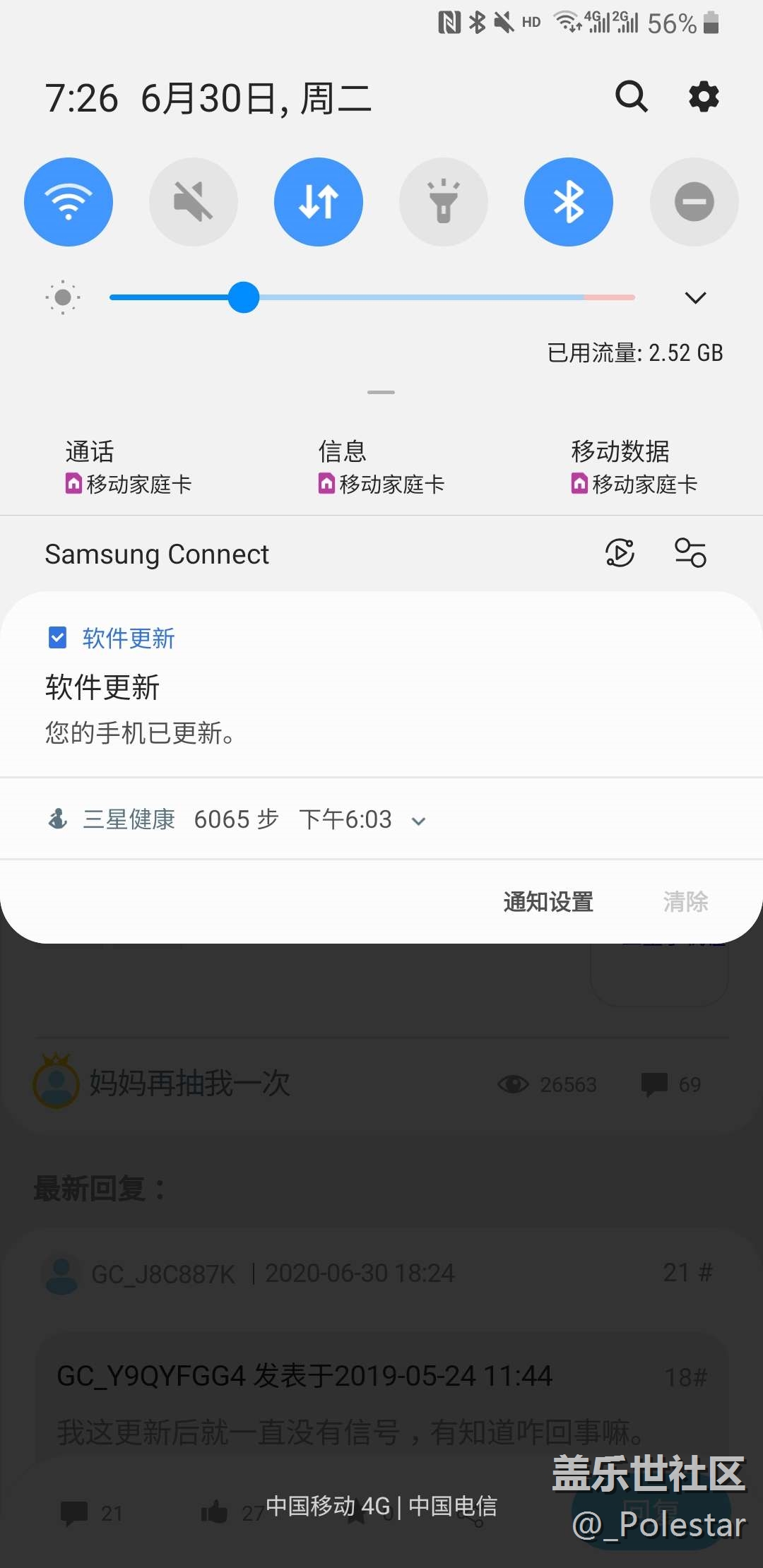
Task: Expand the 三星健康 steps notification
Action: (418, 821)
